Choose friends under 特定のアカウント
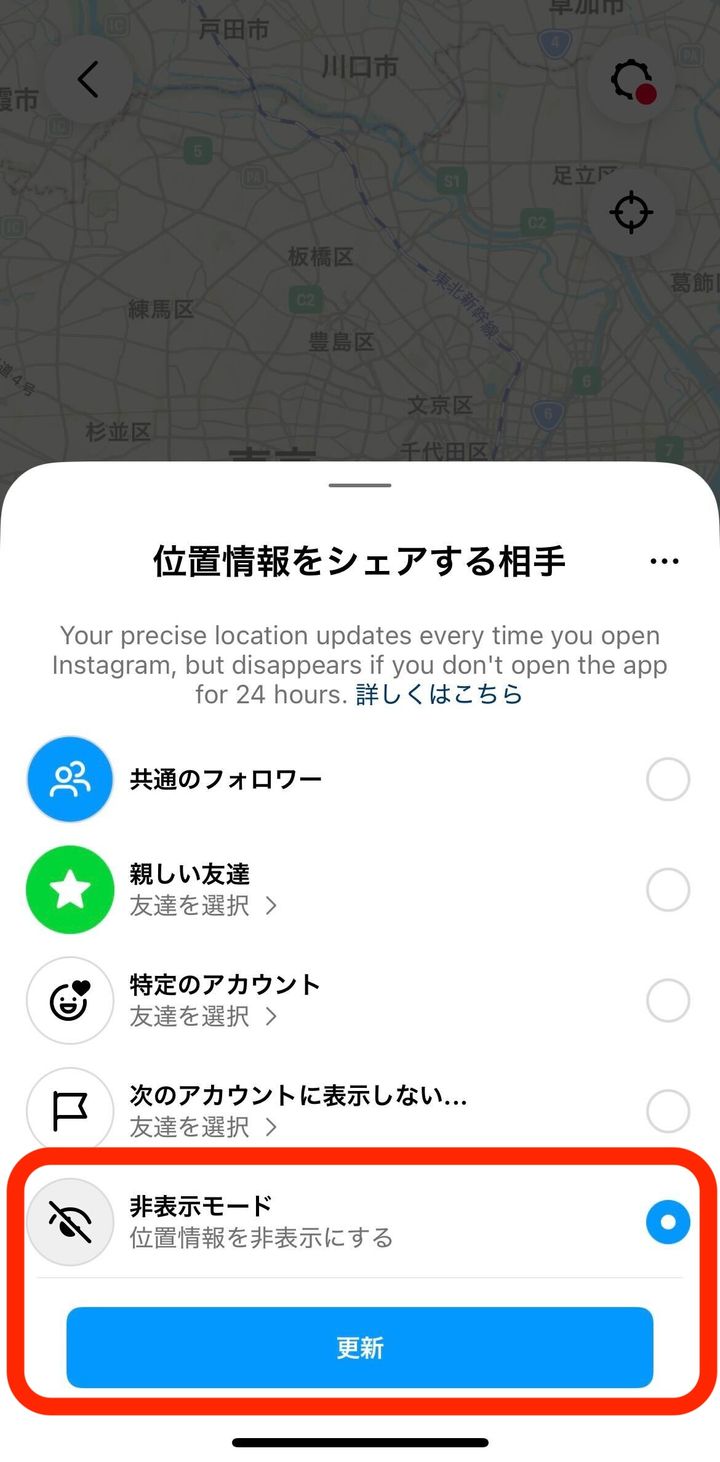The height and width of the screenshot is (1462, 720). [x=203, y=1016]
